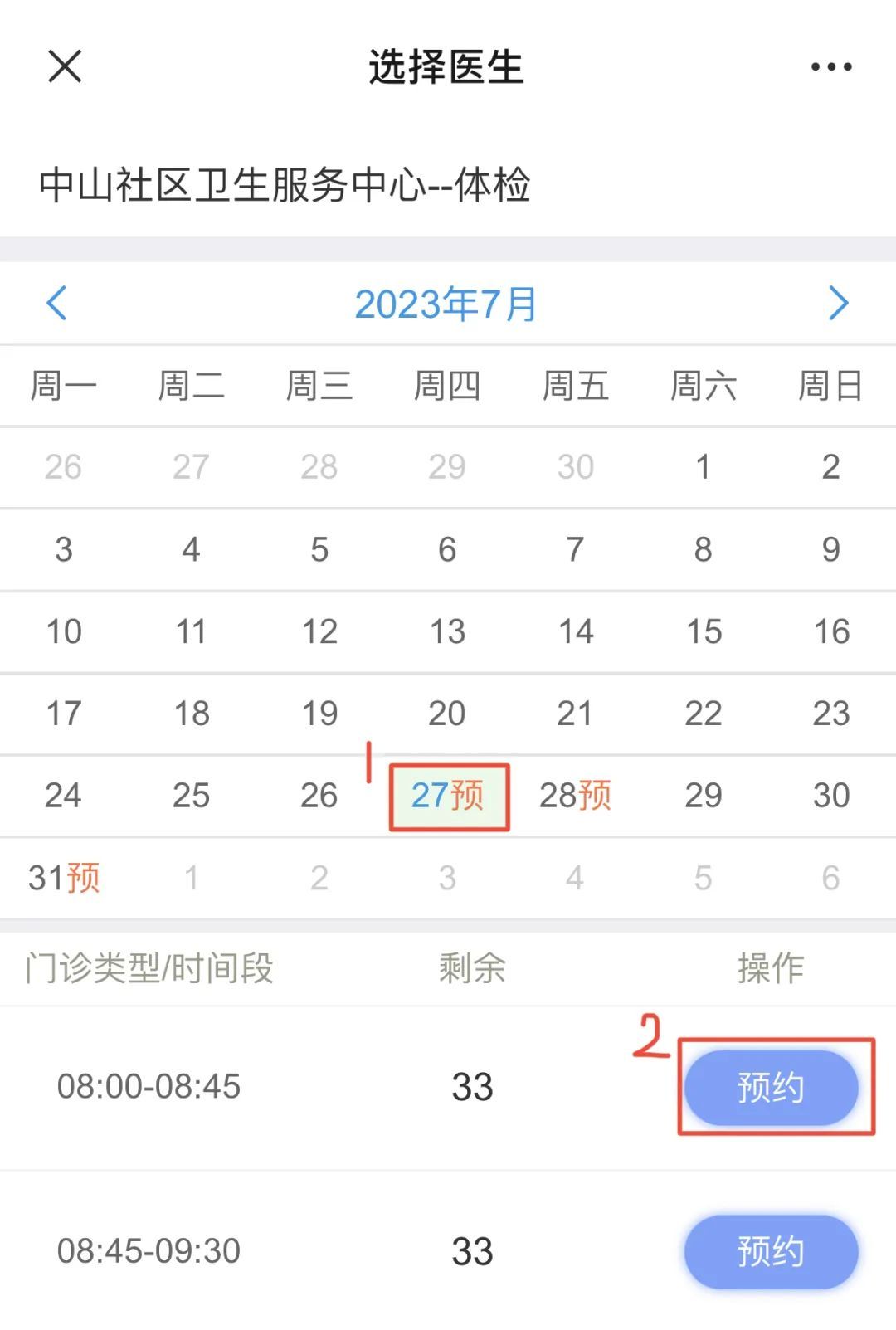896x1330 pixels.
Task: Book the 08:00-08:45 time slot
Action: click(x=771, y=1087)
